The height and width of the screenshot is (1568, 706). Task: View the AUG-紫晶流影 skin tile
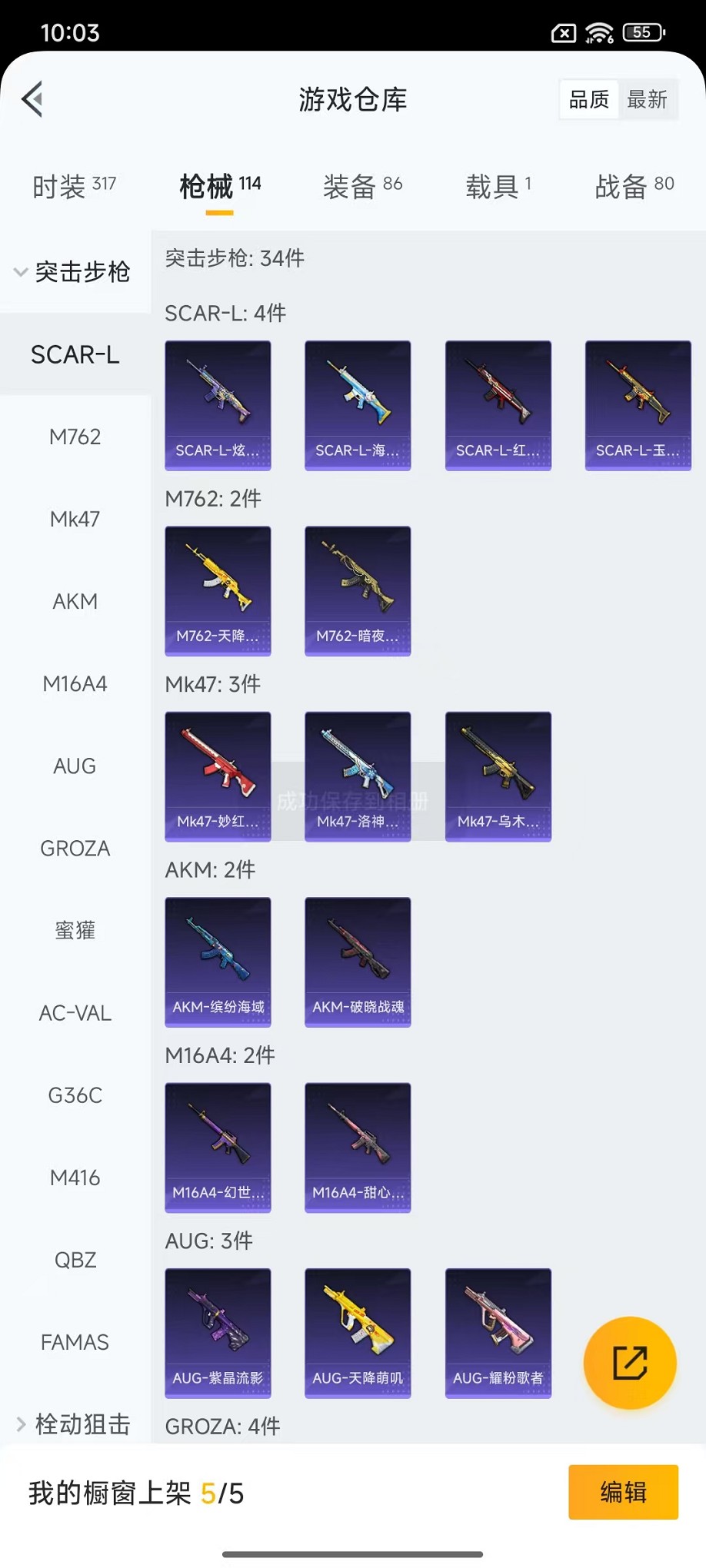pyautogui.click(x=218, y=1334)
